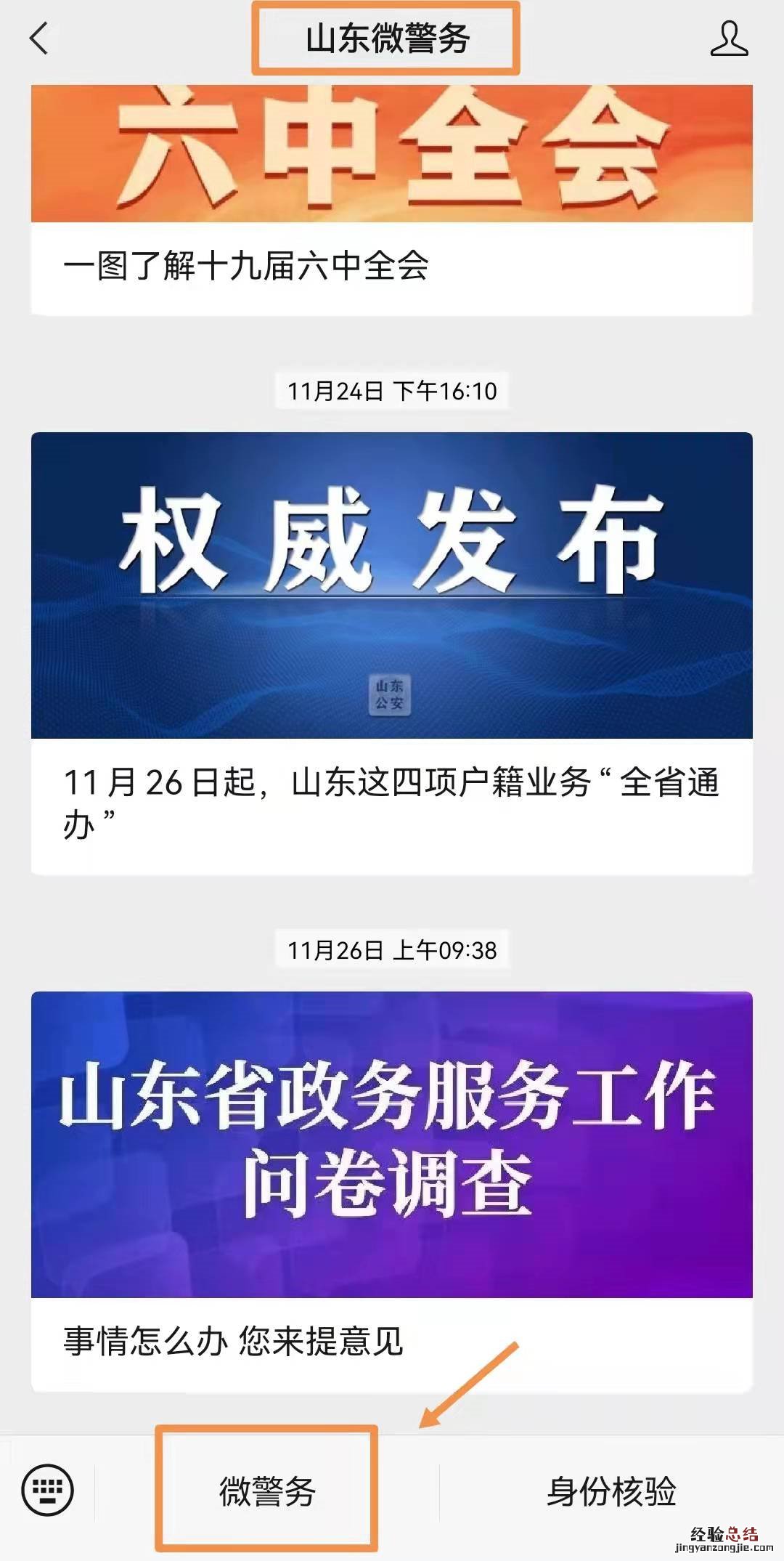Open the account profile icon
784x1561 pixels.
[x=729, y=38]
